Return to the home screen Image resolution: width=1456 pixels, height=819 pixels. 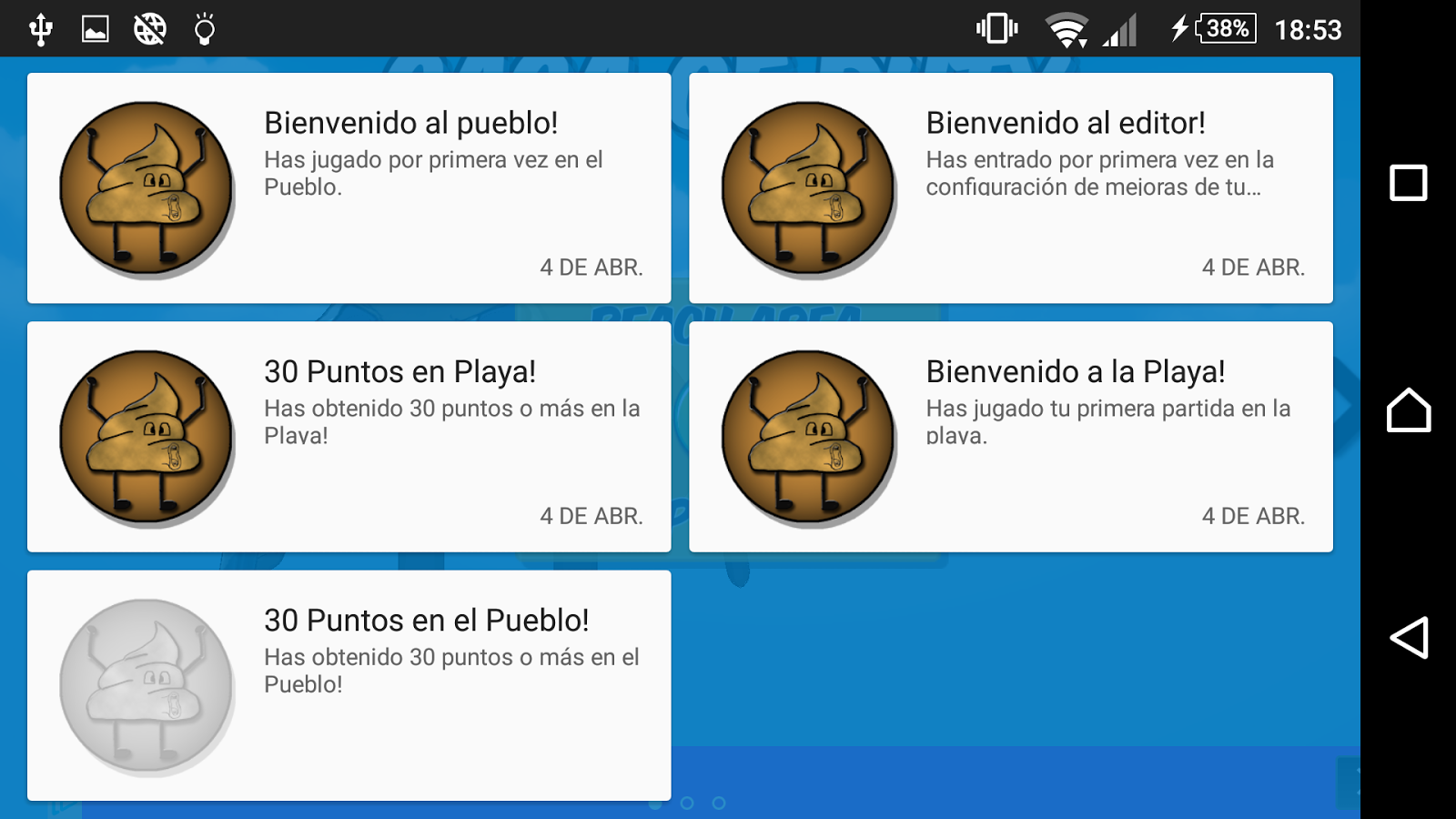point(1409,410)
